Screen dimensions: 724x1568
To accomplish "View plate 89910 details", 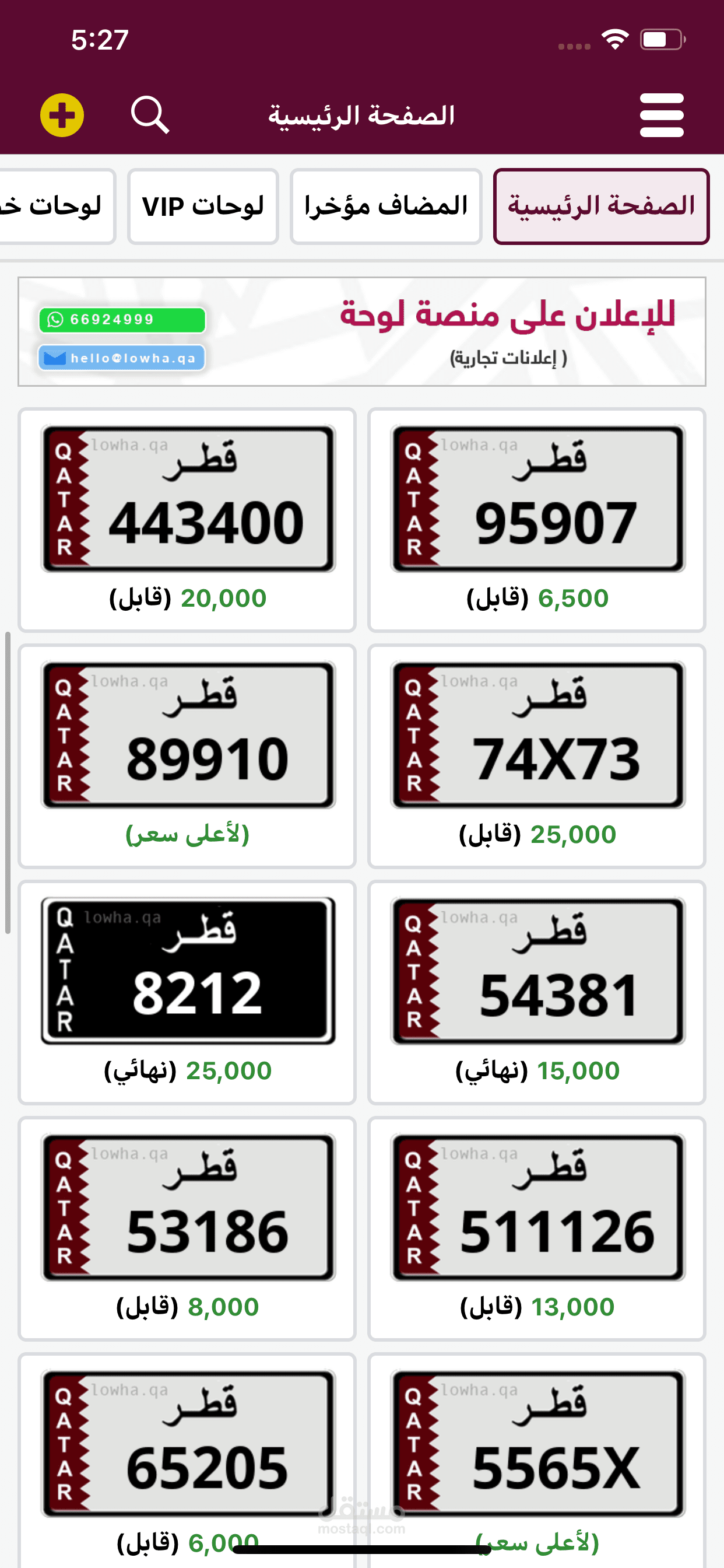I will pos(187,755).
